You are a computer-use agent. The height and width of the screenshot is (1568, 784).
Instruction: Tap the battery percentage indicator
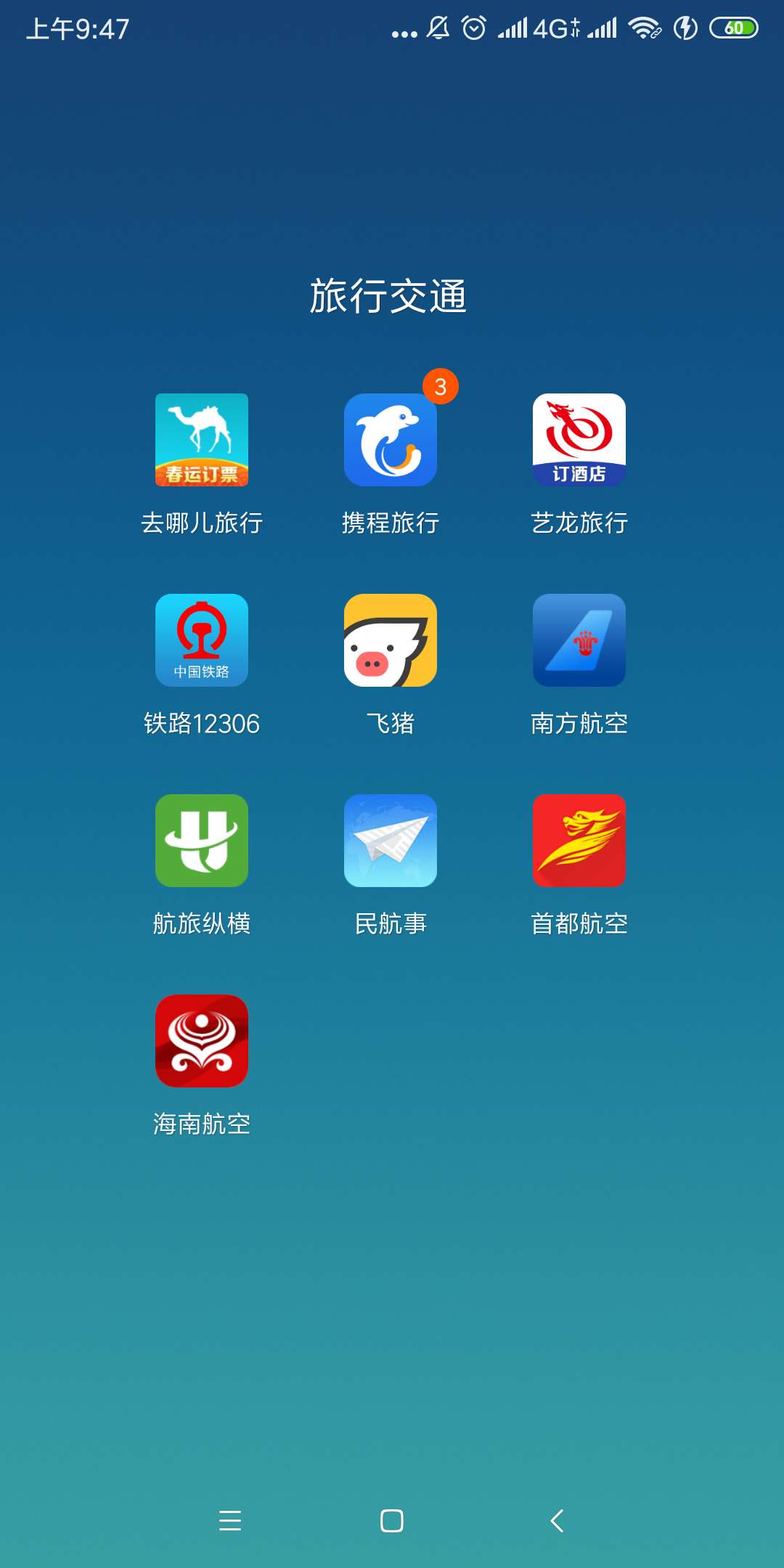coord(735,27)
